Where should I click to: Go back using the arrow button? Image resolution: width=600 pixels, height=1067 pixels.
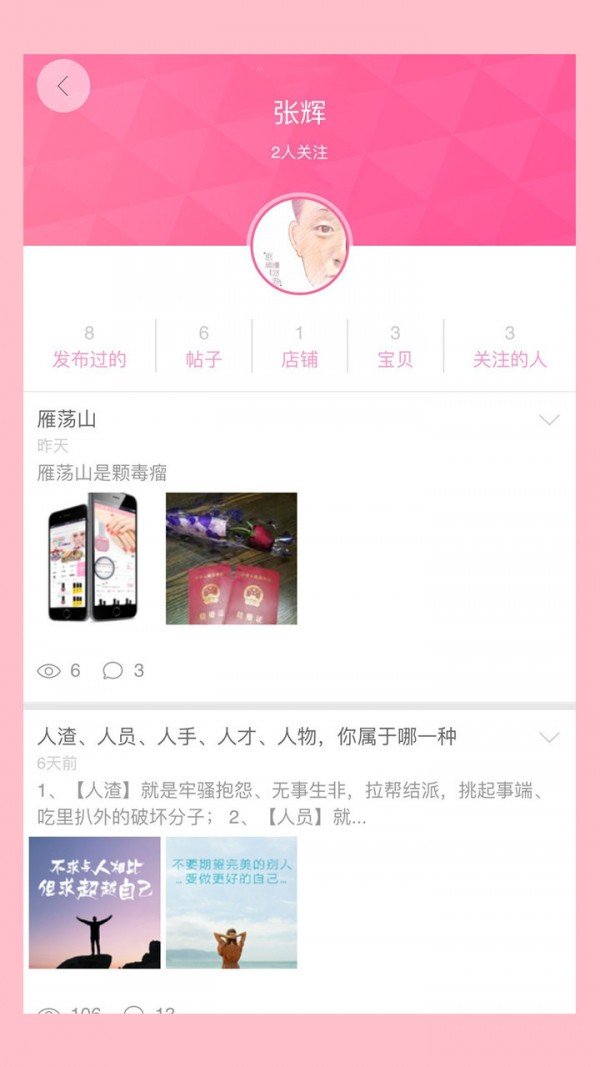(x=63, y=86)
